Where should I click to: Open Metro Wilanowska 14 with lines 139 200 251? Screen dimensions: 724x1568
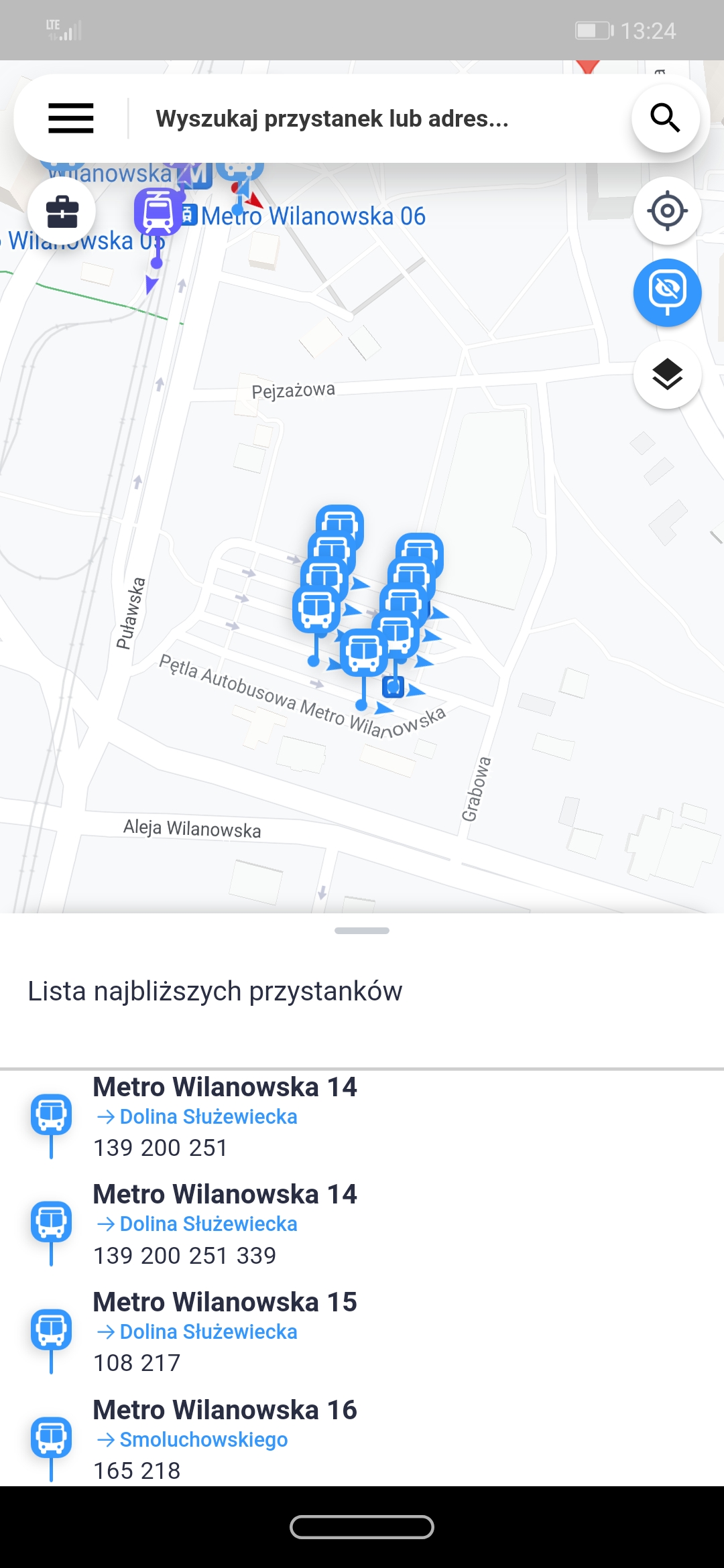point(362,1117)
